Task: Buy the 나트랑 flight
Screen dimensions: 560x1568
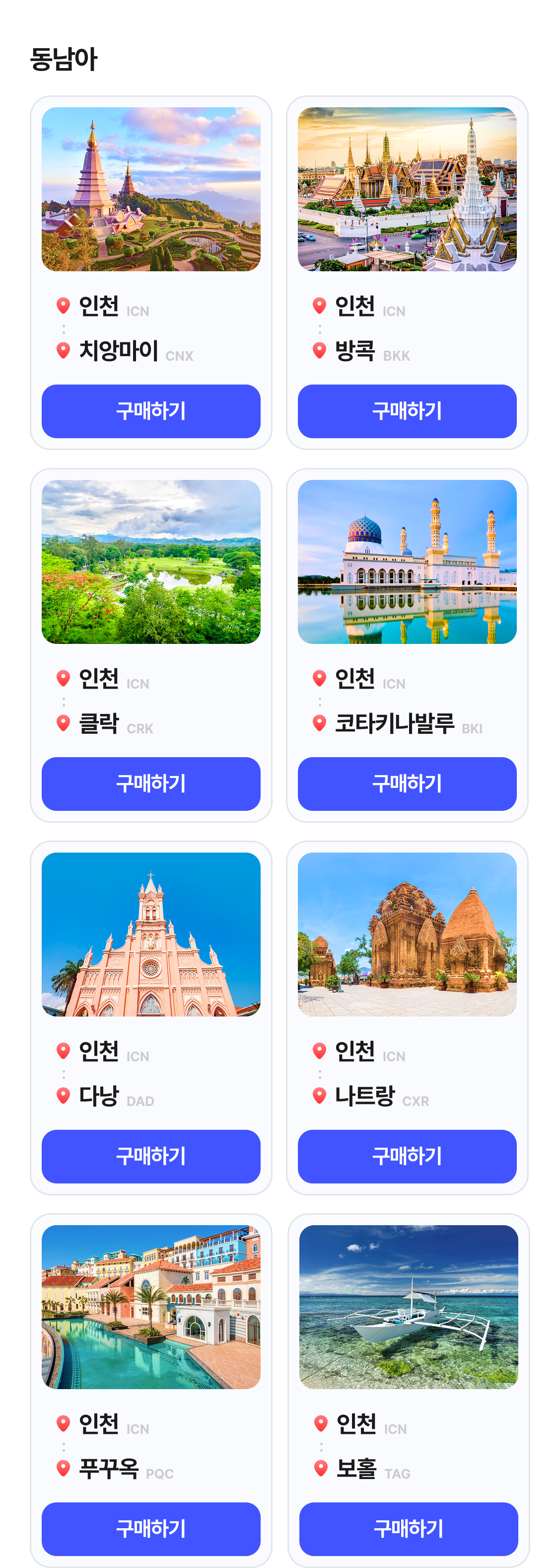Action: pyautogui.click(x=407, y=1156)
